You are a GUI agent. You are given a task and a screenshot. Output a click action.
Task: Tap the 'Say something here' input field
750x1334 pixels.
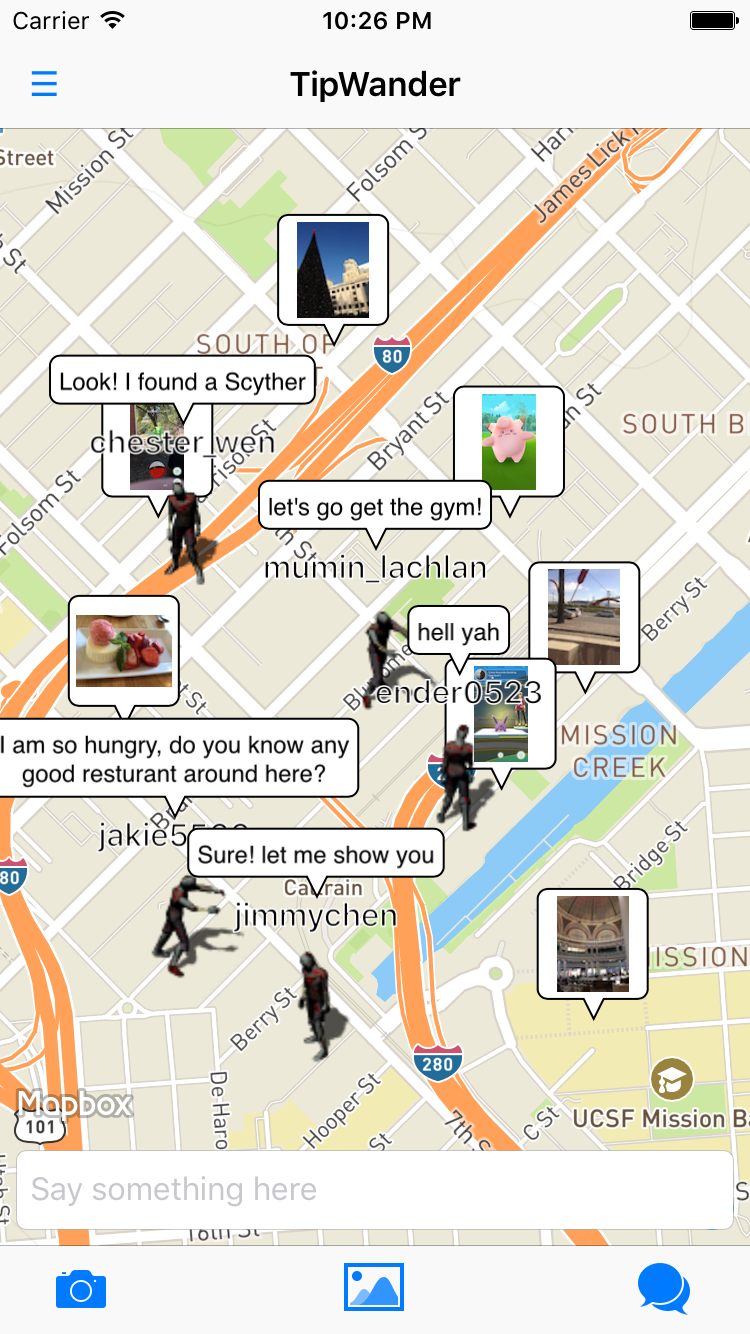[375, 1189]
